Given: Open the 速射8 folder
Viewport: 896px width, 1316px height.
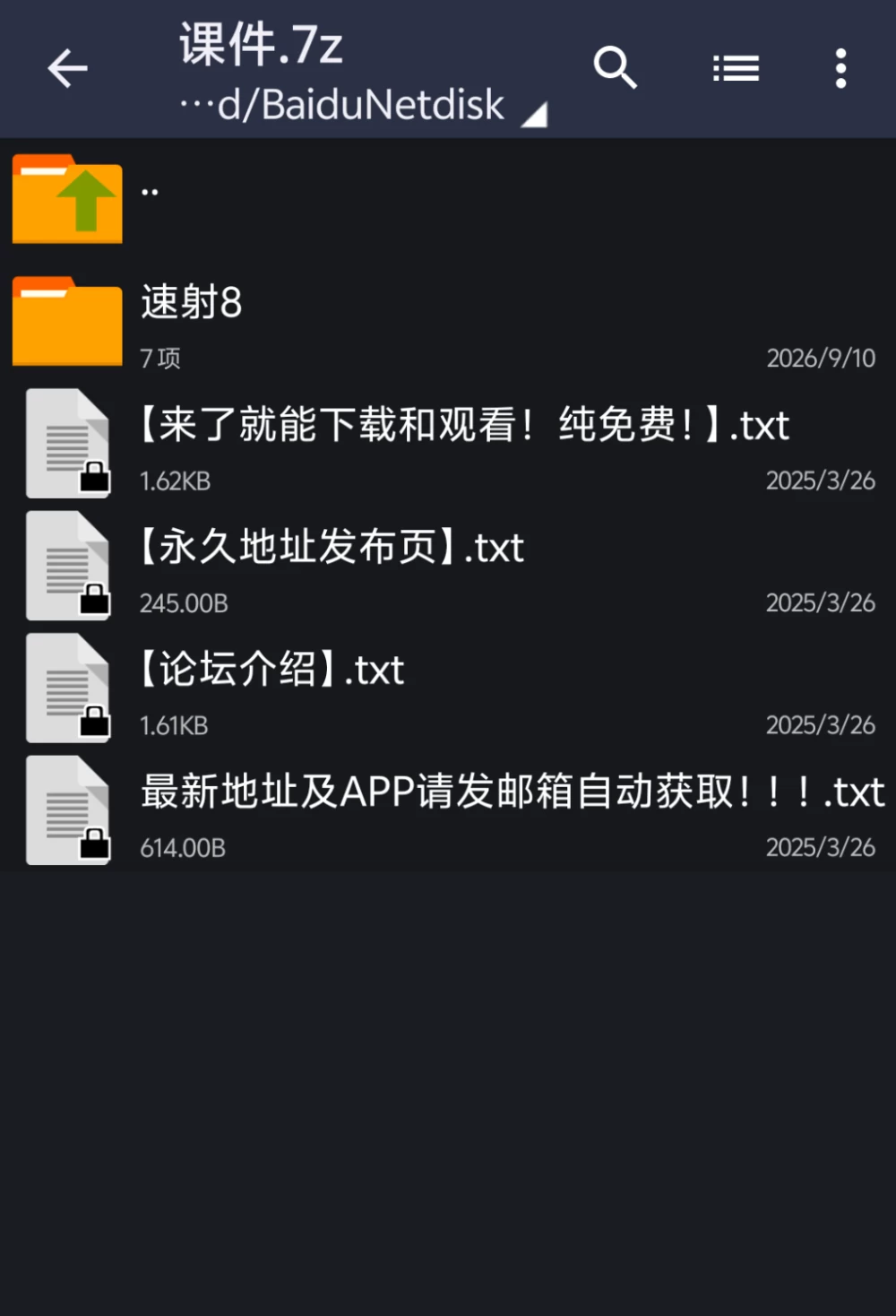Looking at the screenshot, I should pyautogui.click(x=448, y=323).
